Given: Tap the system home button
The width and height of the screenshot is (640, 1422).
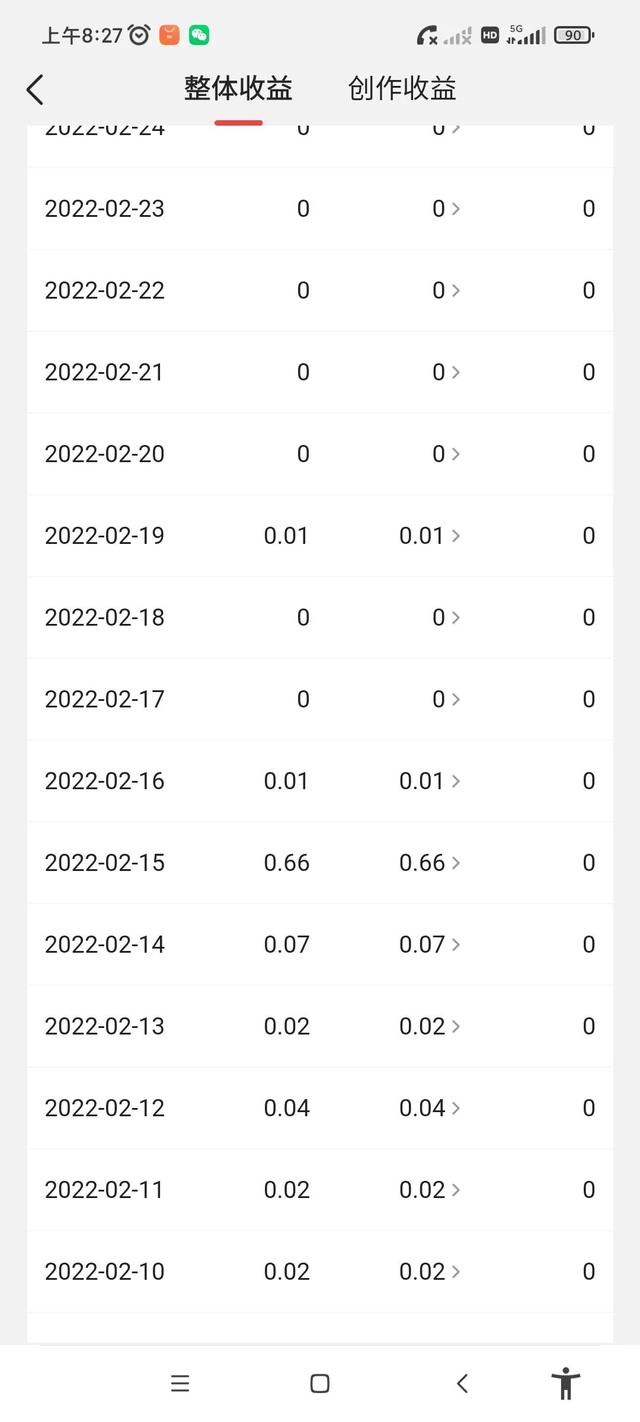Looking at the screenshot, I should click(x=320, y=1383).
